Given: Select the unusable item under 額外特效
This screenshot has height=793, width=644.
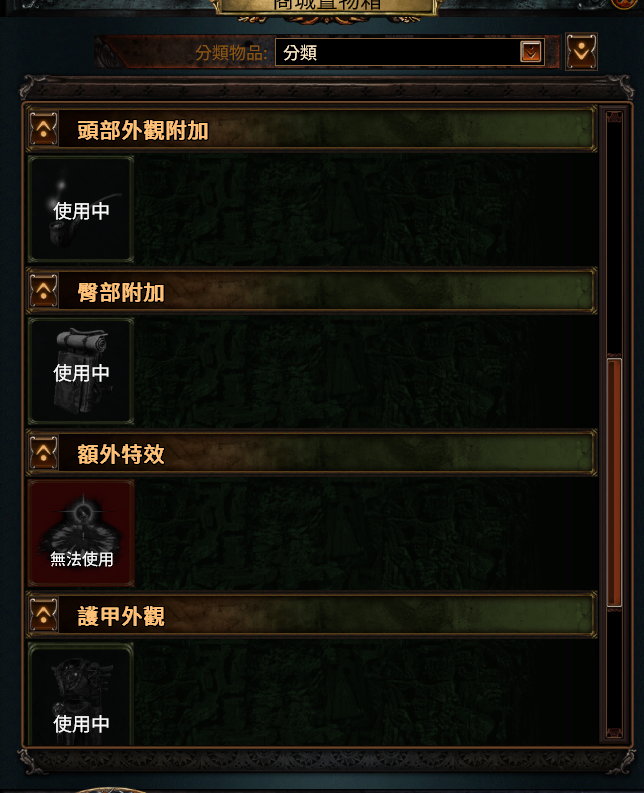Looking at the screenshot, I should [x=81, y=534].
